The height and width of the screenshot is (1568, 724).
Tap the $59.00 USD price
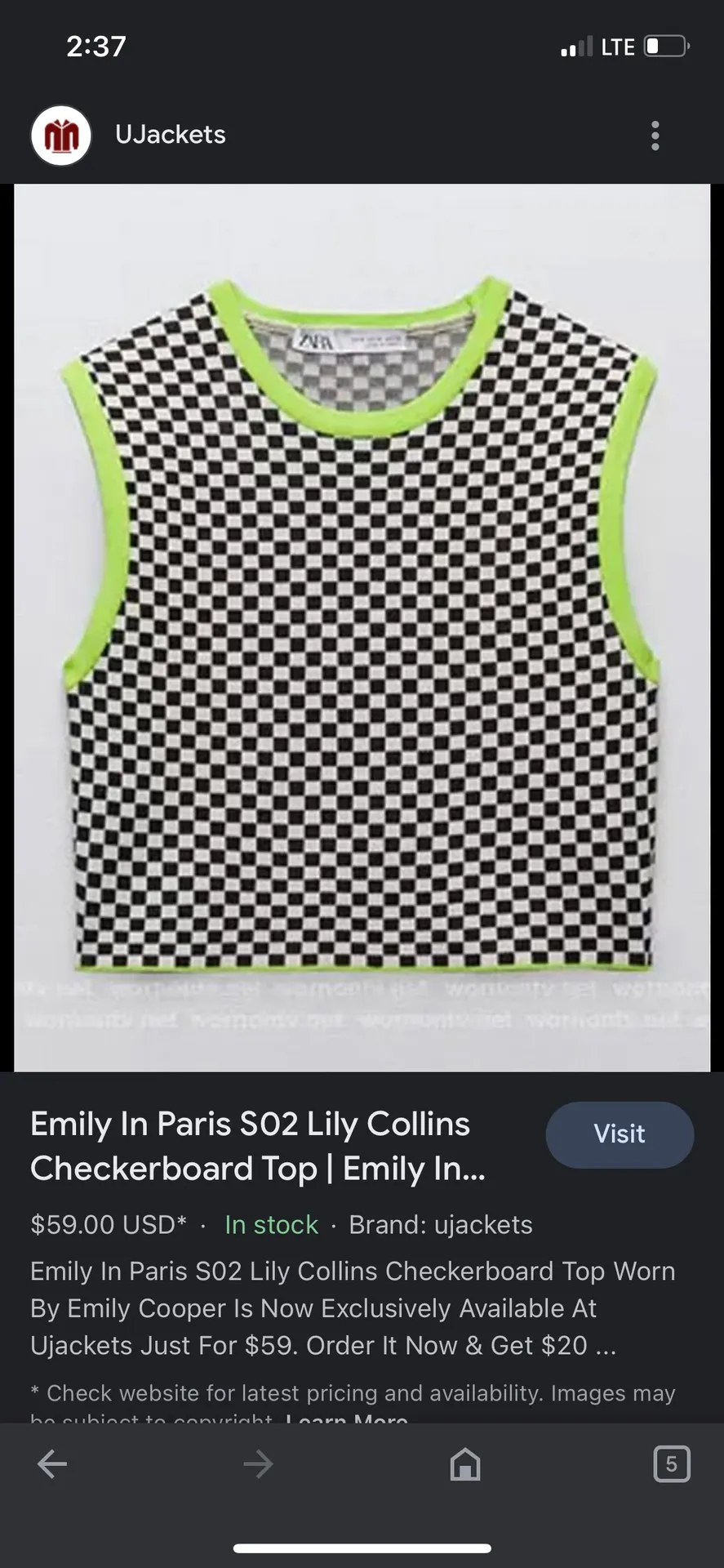point(108,1225)
